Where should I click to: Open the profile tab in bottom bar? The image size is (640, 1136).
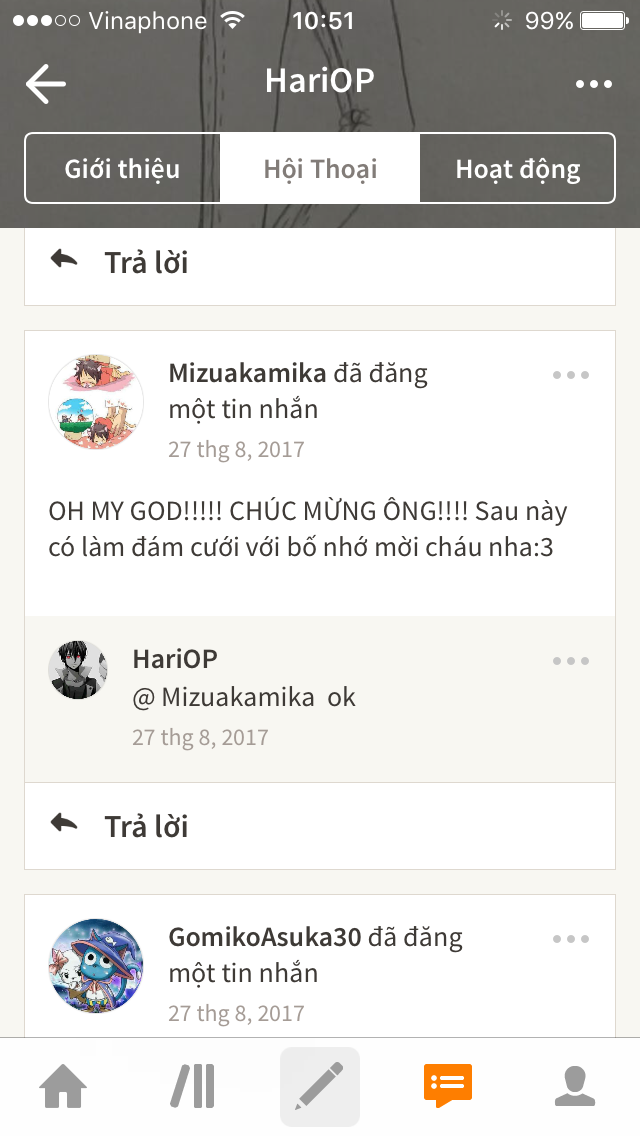coord(575,1086)
